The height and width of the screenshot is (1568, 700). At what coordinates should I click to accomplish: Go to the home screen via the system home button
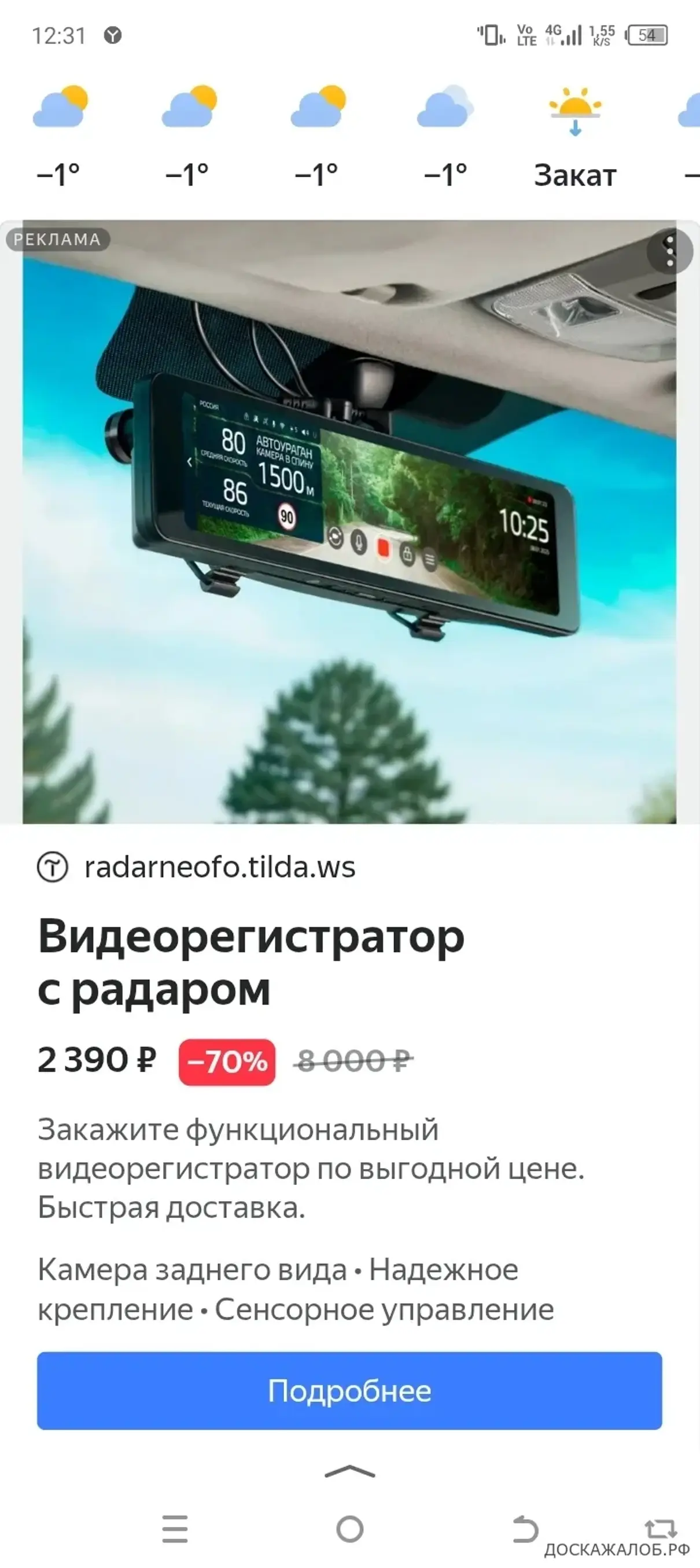[349, 1529]
